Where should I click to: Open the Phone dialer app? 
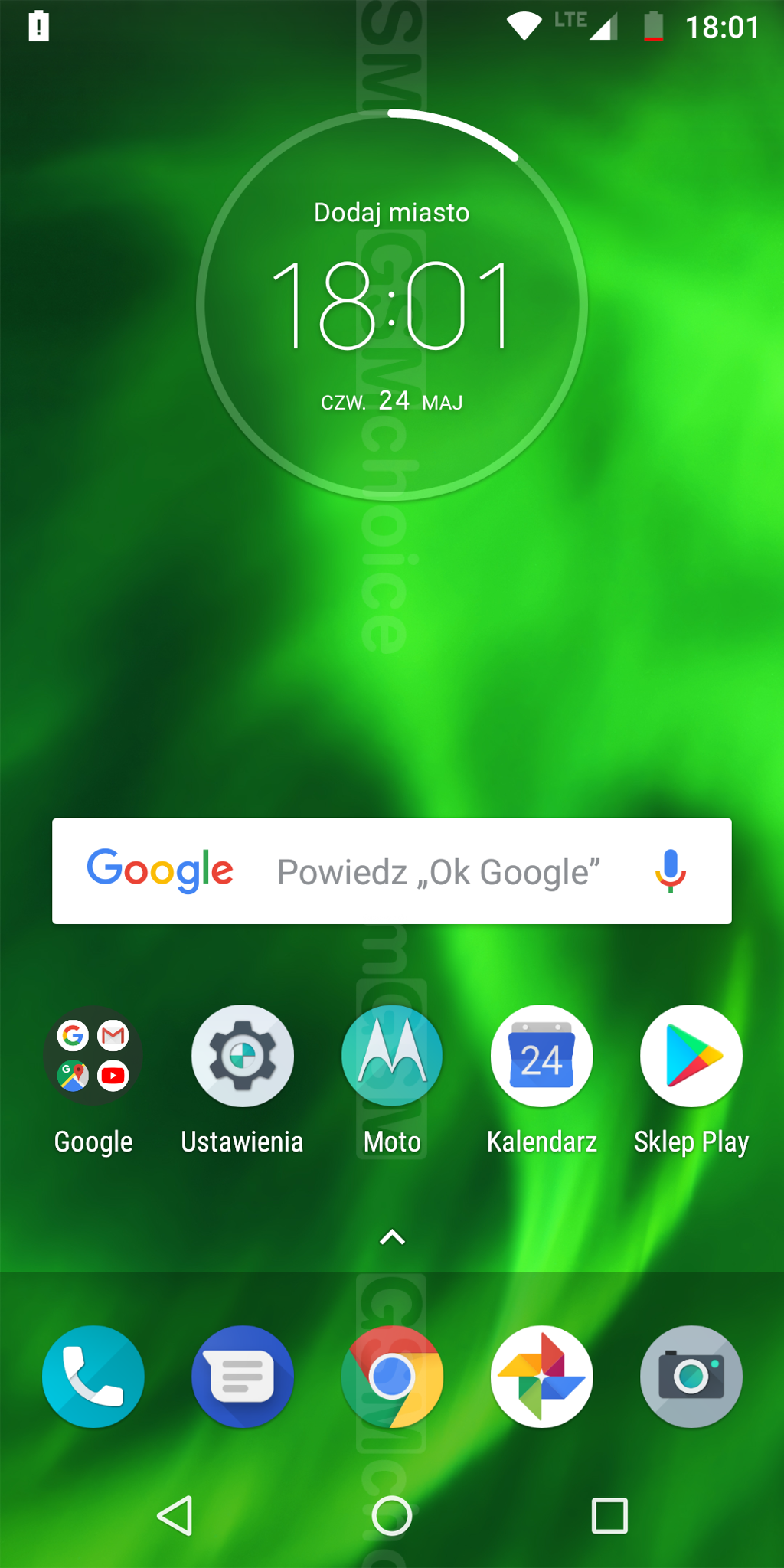click(x=93, y=1376)
